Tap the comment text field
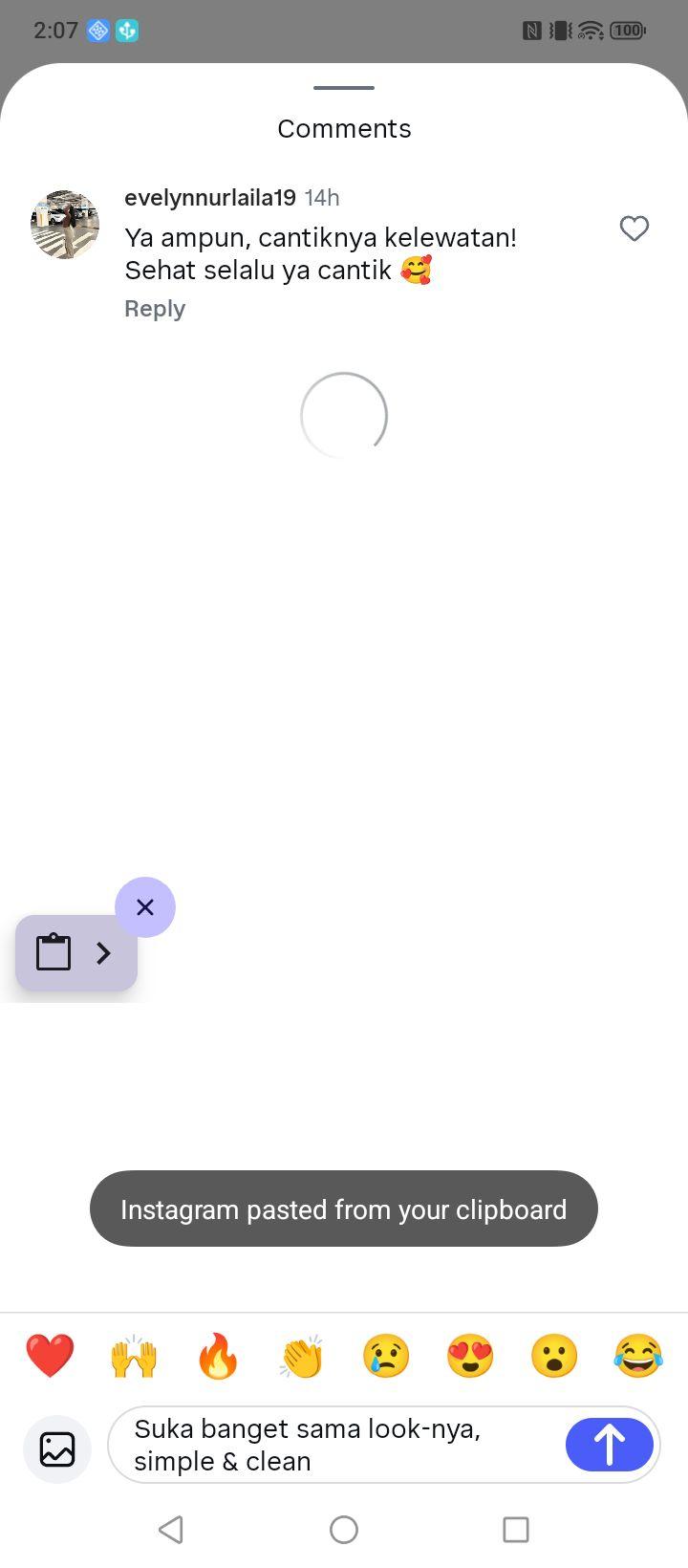Image resolution: width=688 pixels, height=1568 pixels. click(x=336, y=1445)
